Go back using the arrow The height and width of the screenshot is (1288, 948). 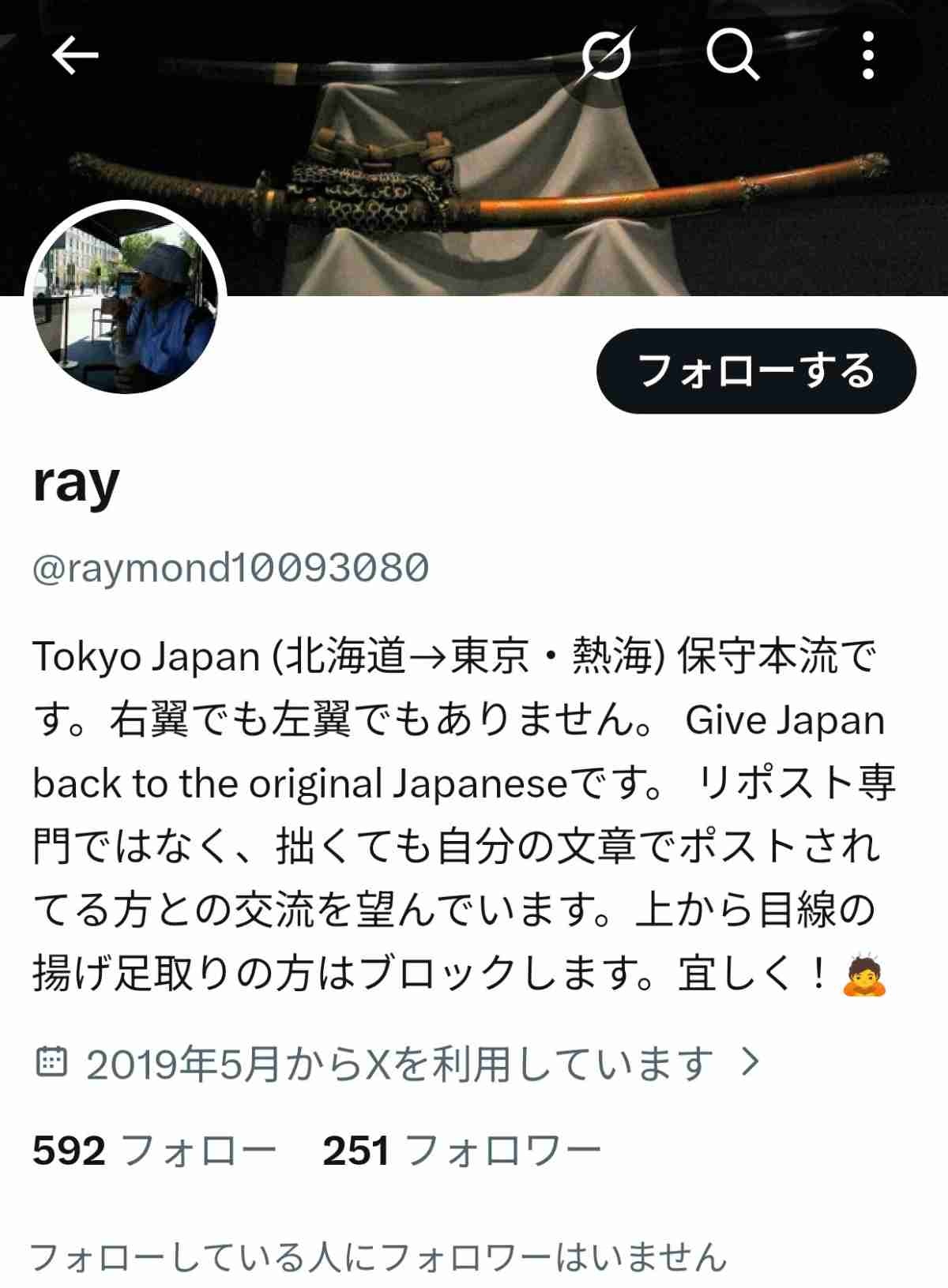click(75, 55)
